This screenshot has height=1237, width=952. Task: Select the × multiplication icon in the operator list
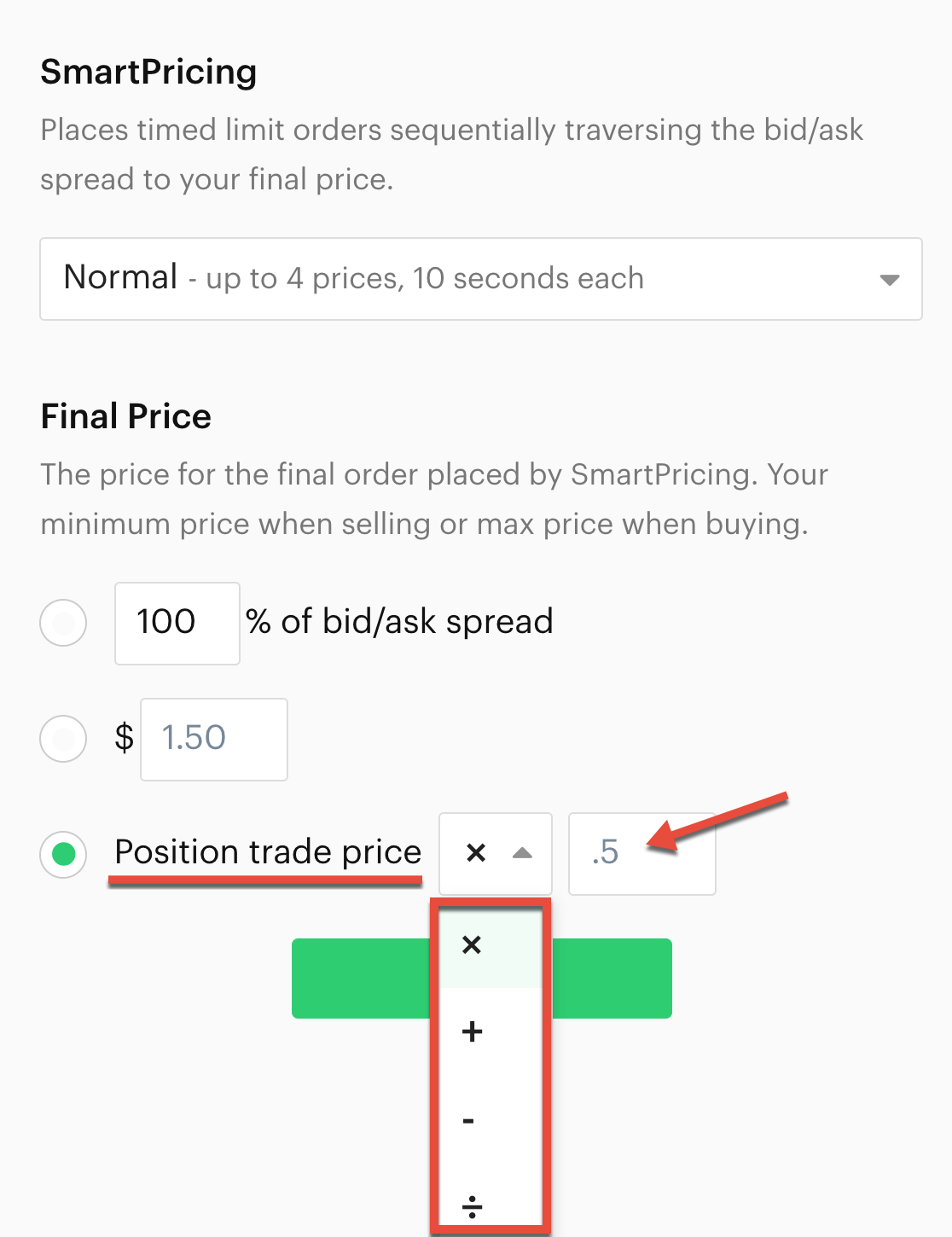(470, 944)
